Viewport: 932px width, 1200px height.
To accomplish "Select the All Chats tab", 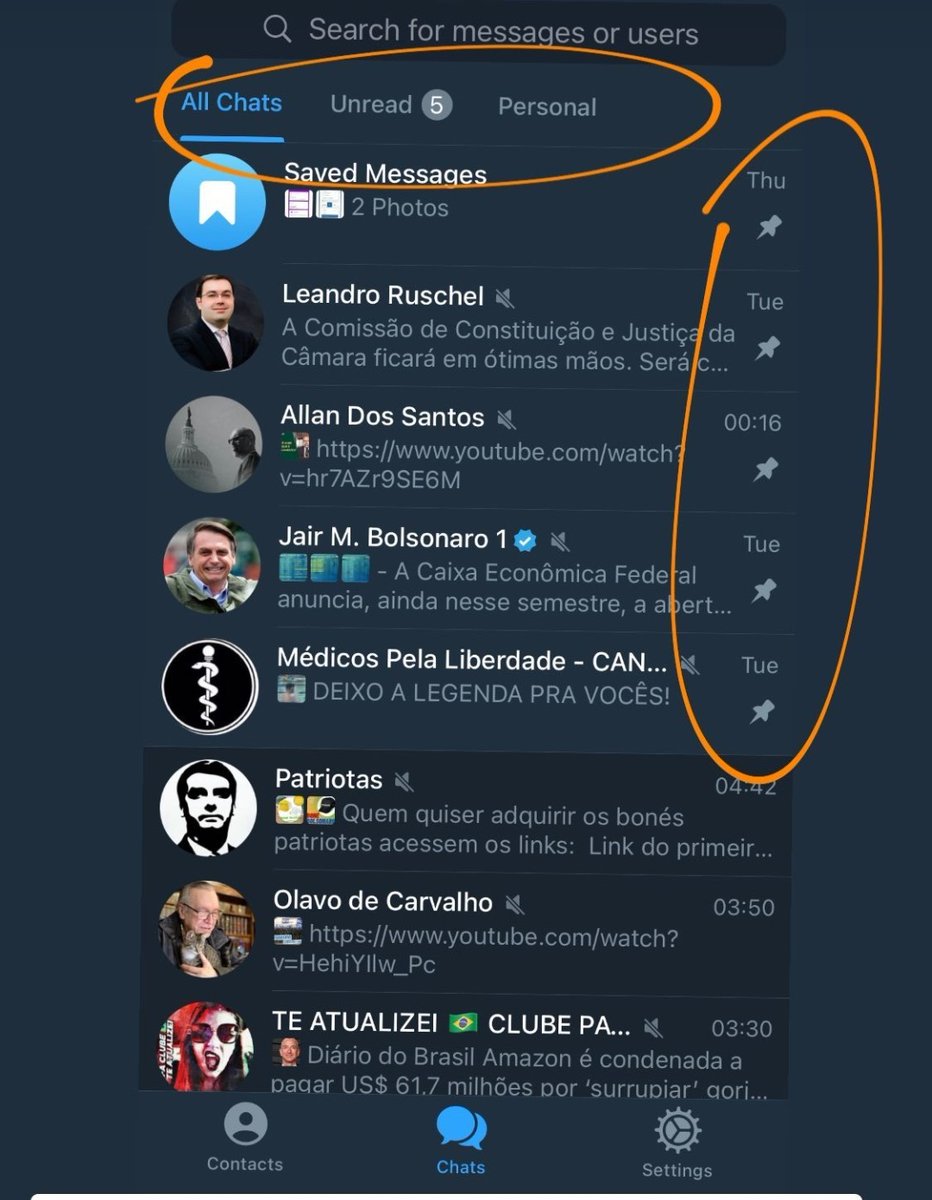I will pyautogui.click(x=232, y=103).
